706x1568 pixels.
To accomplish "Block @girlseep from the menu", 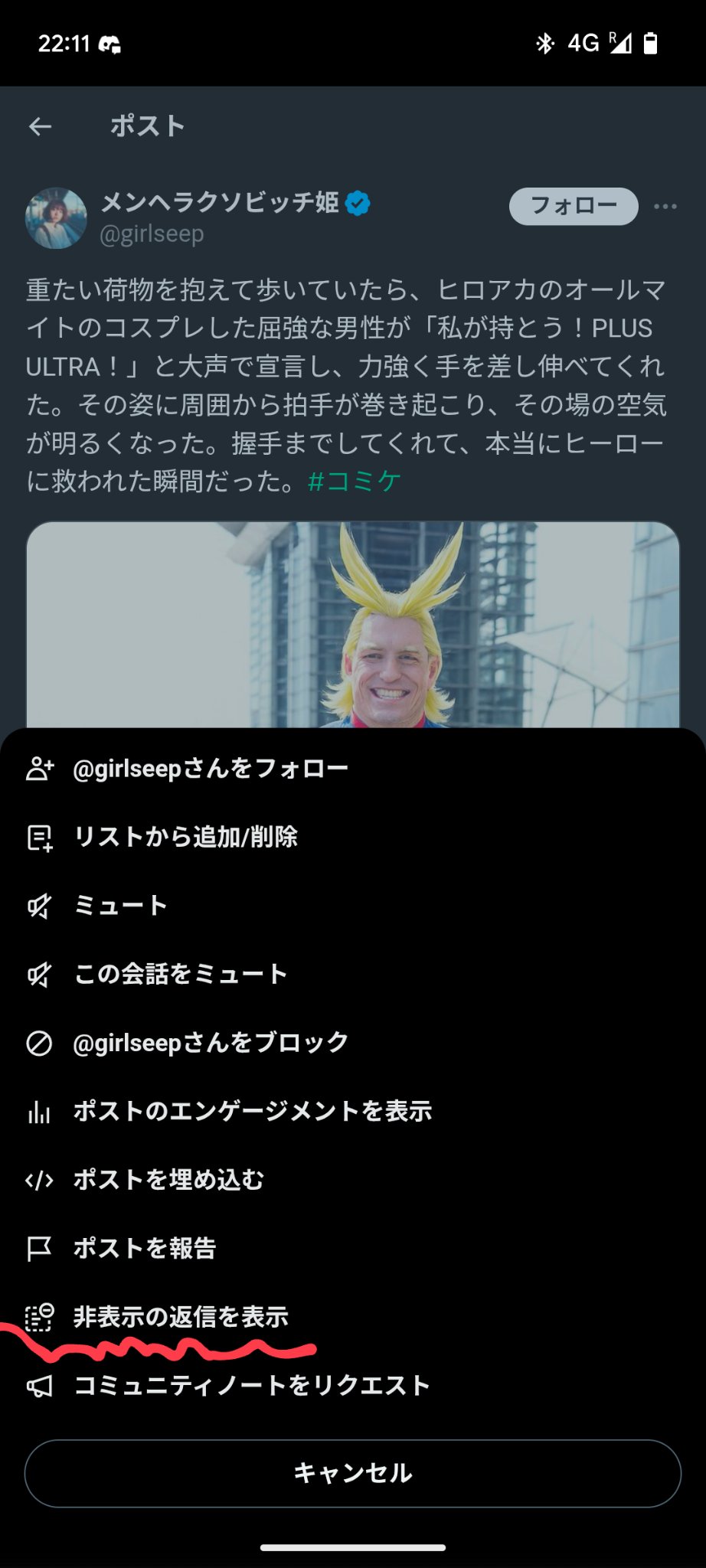I will [x=211, y=1043].
